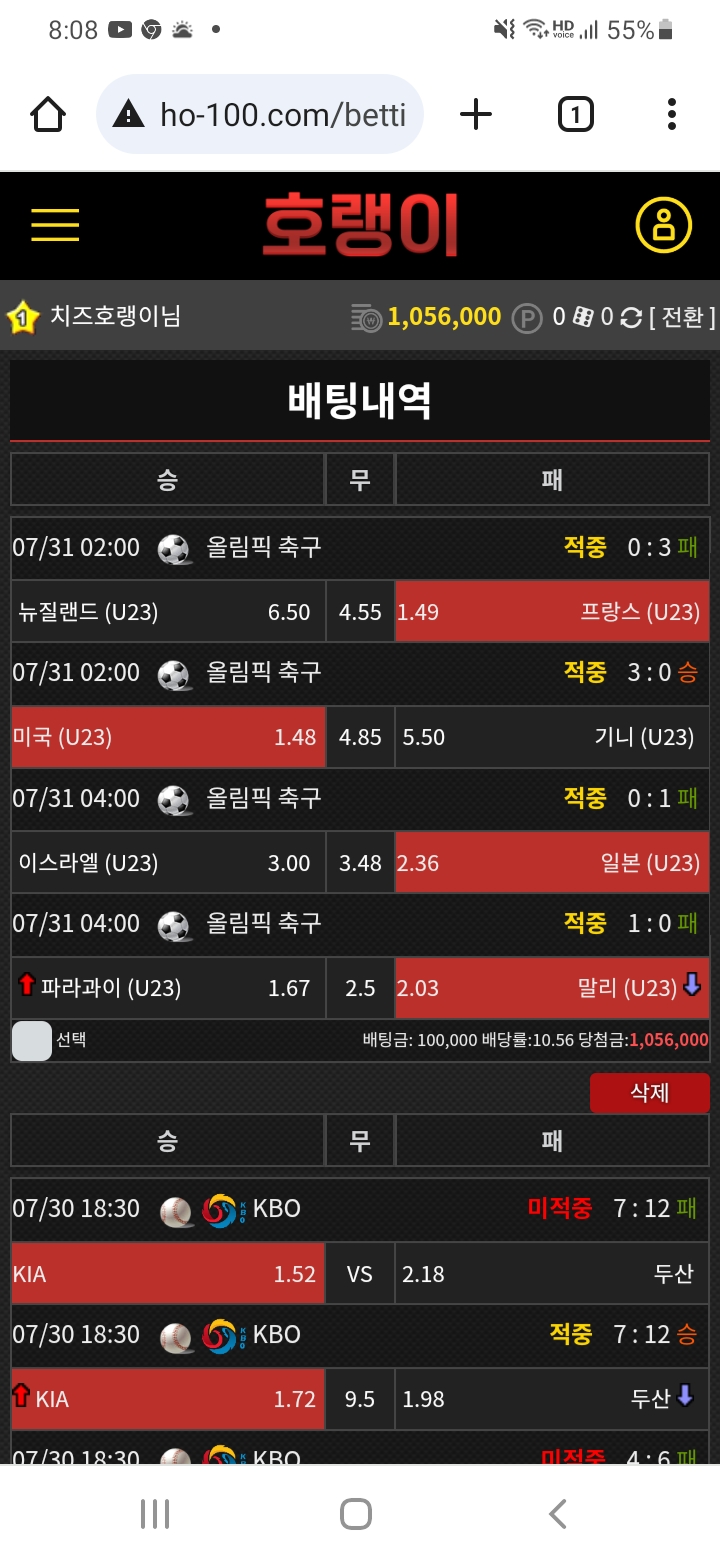Refresh the balance with the reload icon
The image size is (720, 1560).
(x=631, y=318)
